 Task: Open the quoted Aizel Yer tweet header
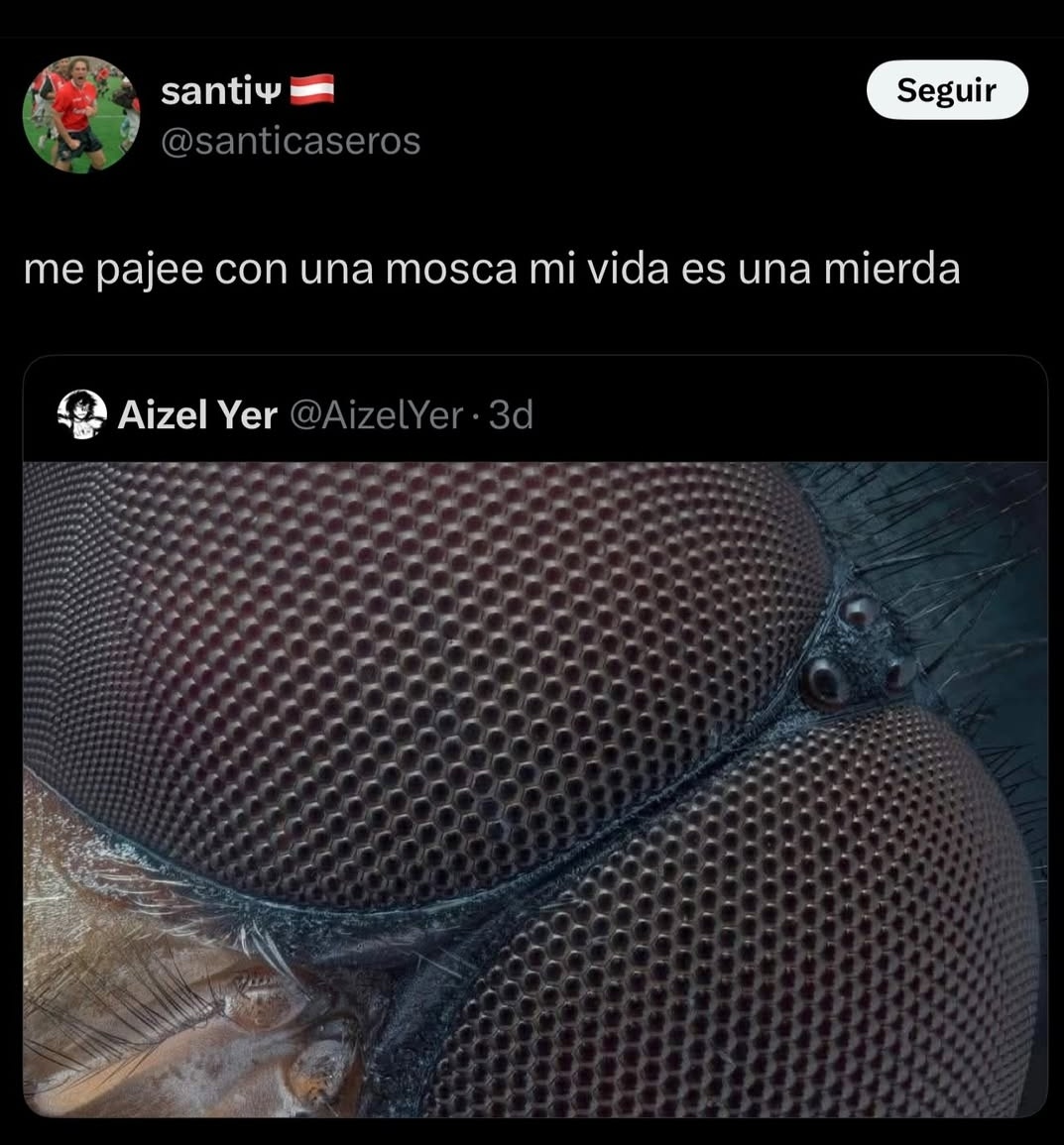297,414
